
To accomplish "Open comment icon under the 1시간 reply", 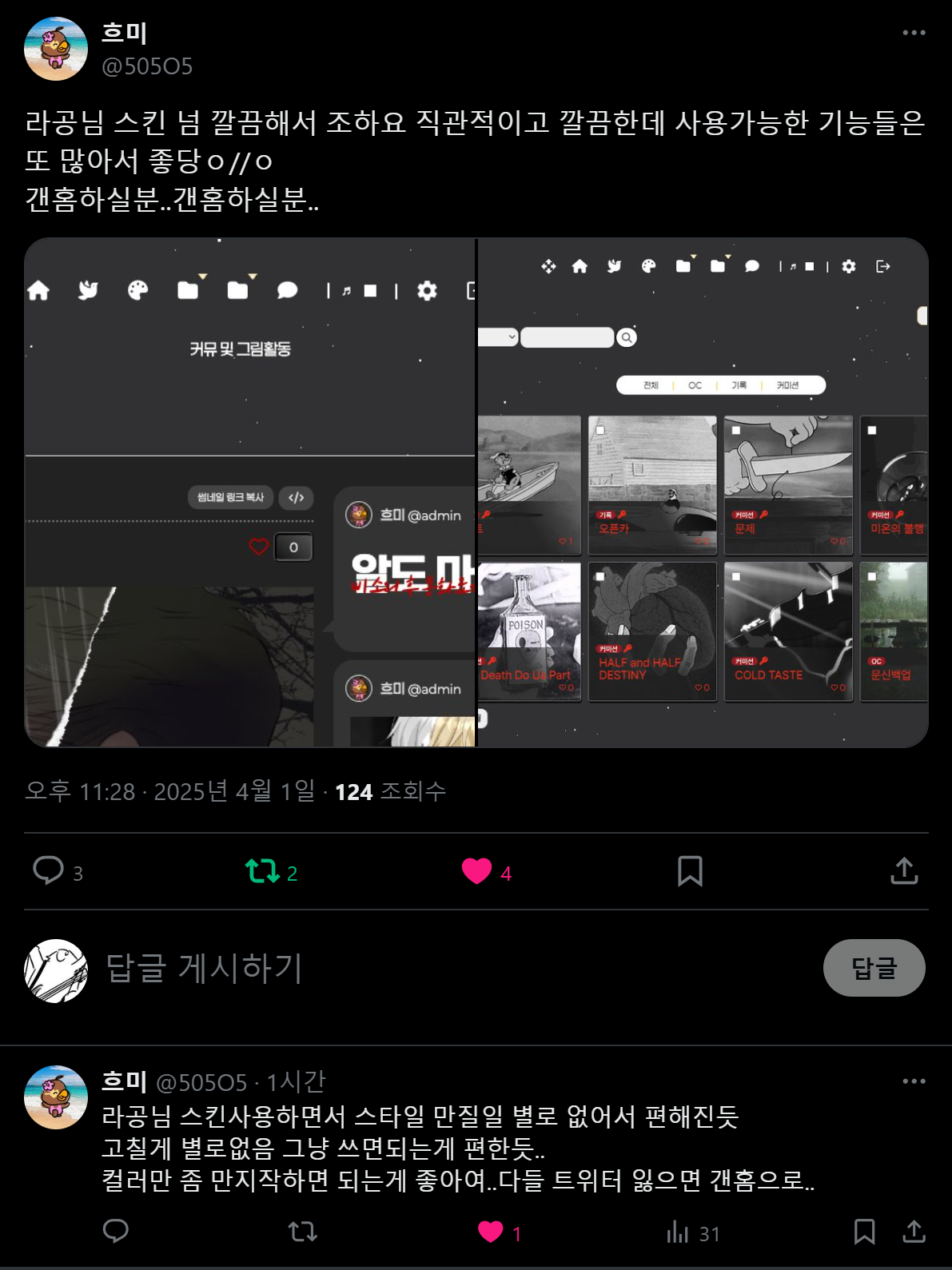I will coord(116,1232).
